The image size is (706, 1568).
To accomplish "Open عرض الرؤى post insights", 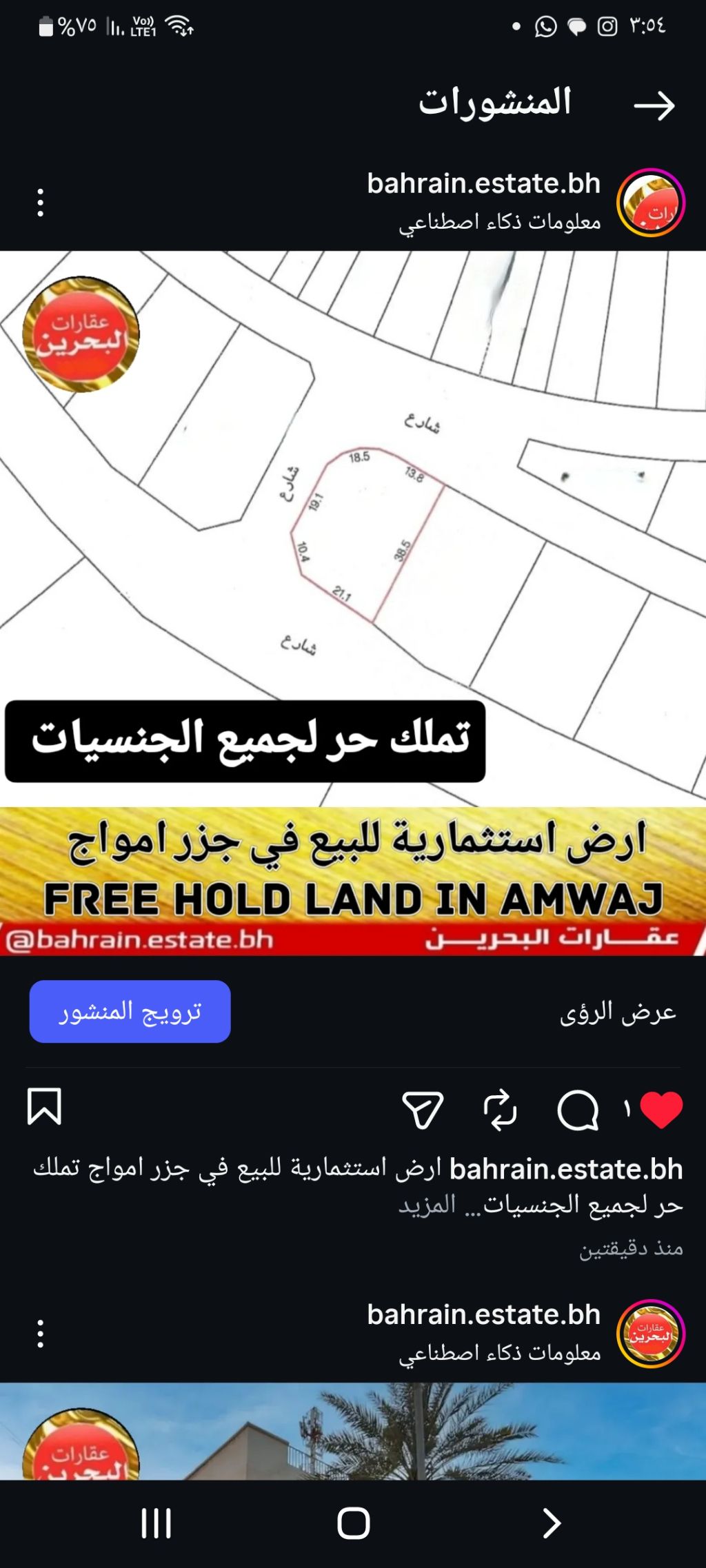I will (x=618, y=1011).
